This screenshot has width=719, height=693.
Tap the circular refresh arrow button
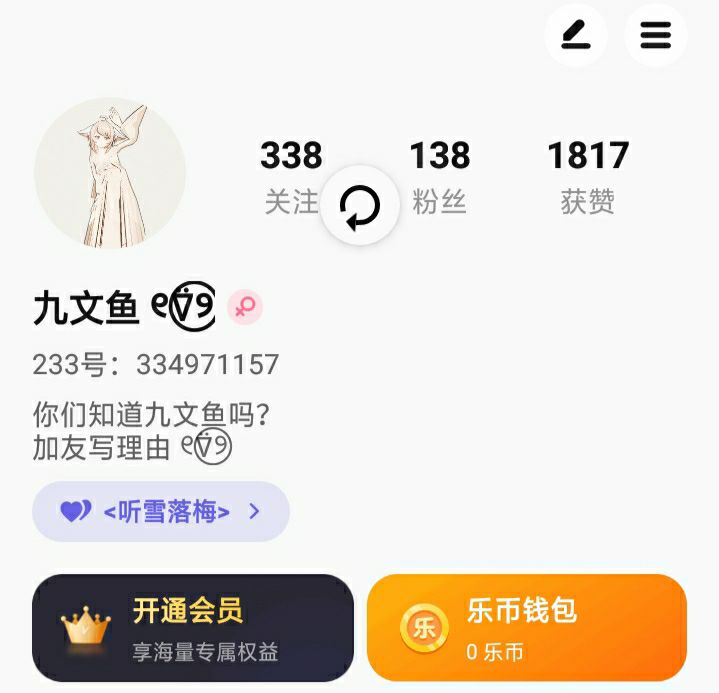pos(360,206)
